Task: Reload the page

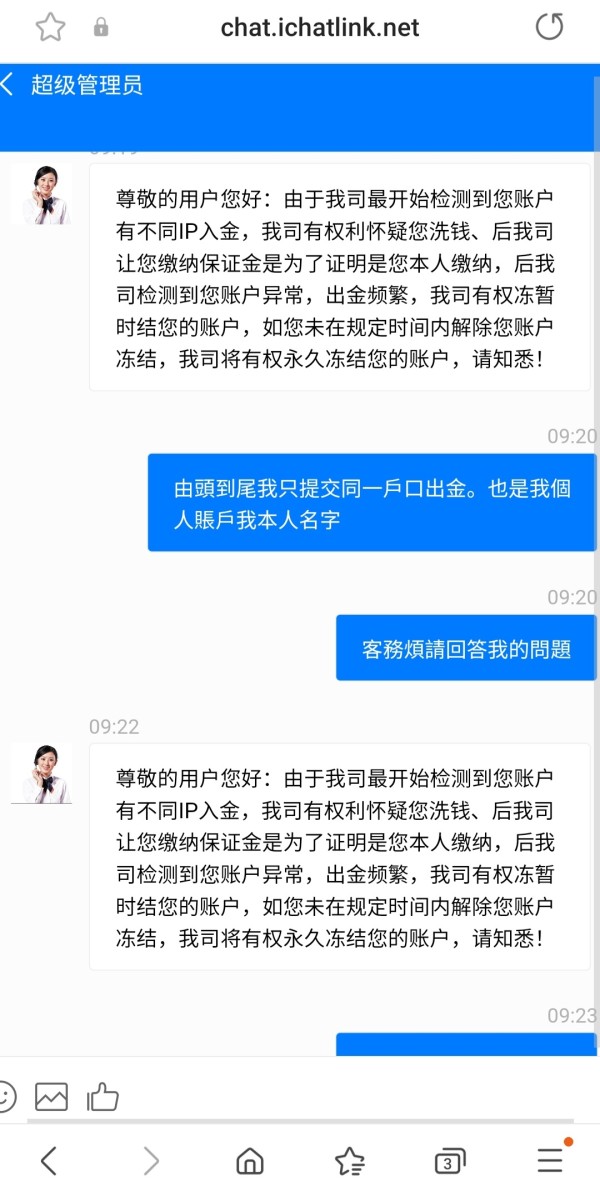Action: point(549,28)
